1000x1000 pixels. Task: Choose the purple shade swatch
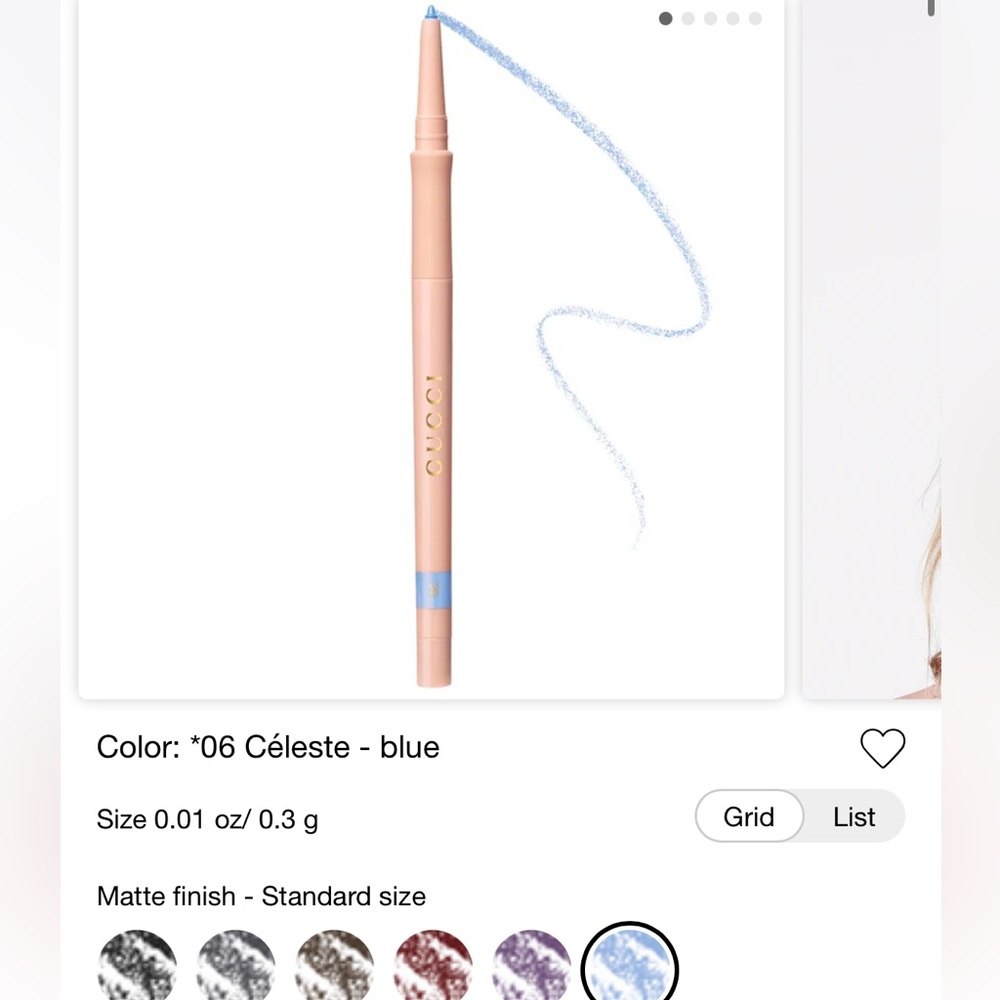(532, 967)
